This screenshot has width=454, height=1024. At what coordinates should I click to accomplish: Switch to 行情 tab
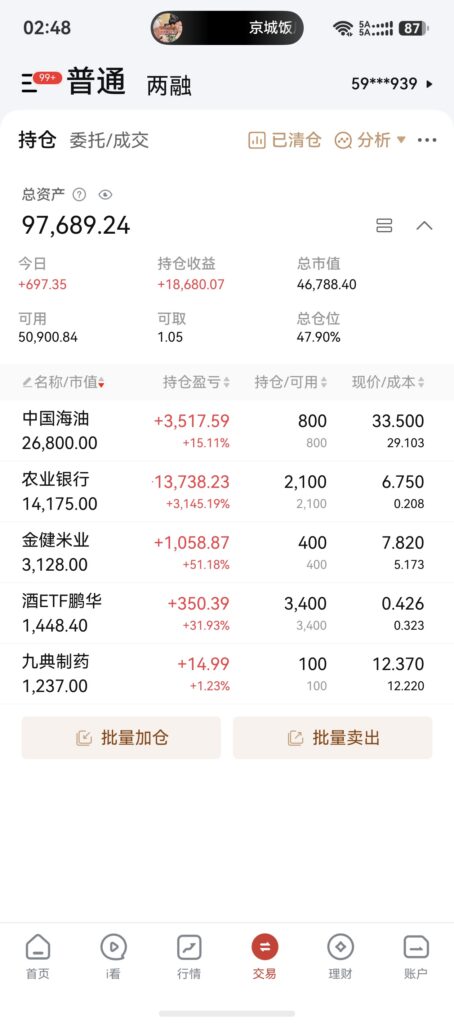point(189,957)
